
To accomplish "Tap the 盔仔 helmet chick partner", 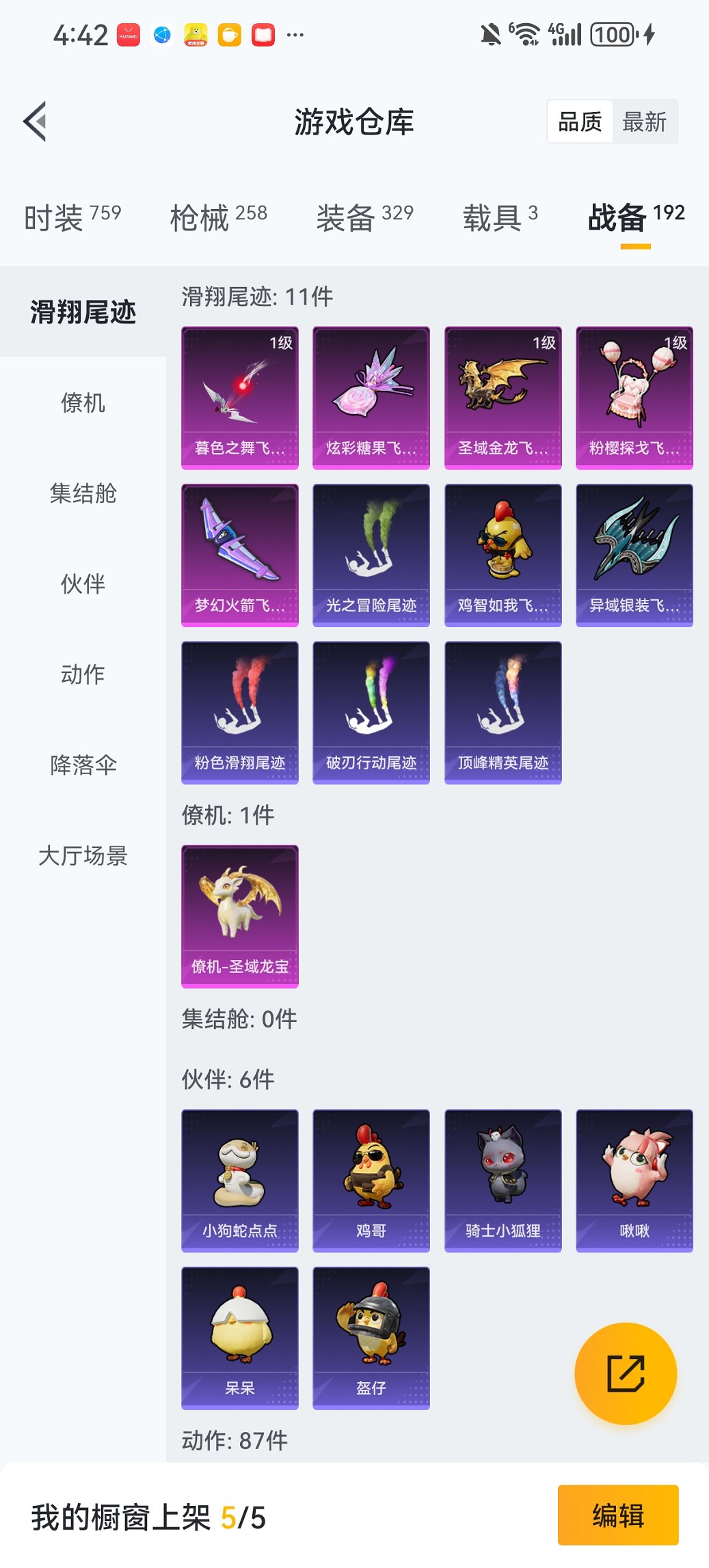I will (371, 1338).
